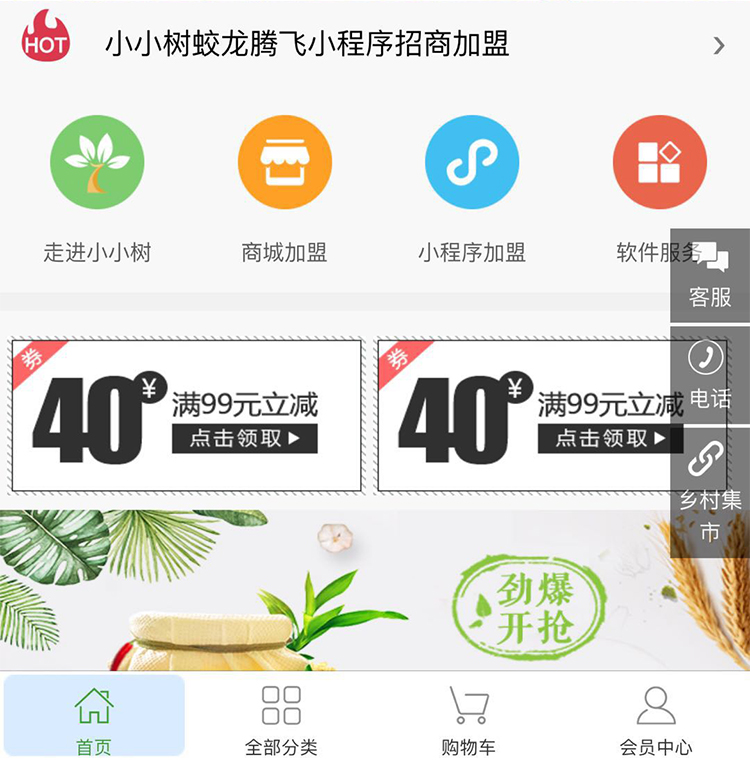Tap the 电话 call button

[710, 375]
